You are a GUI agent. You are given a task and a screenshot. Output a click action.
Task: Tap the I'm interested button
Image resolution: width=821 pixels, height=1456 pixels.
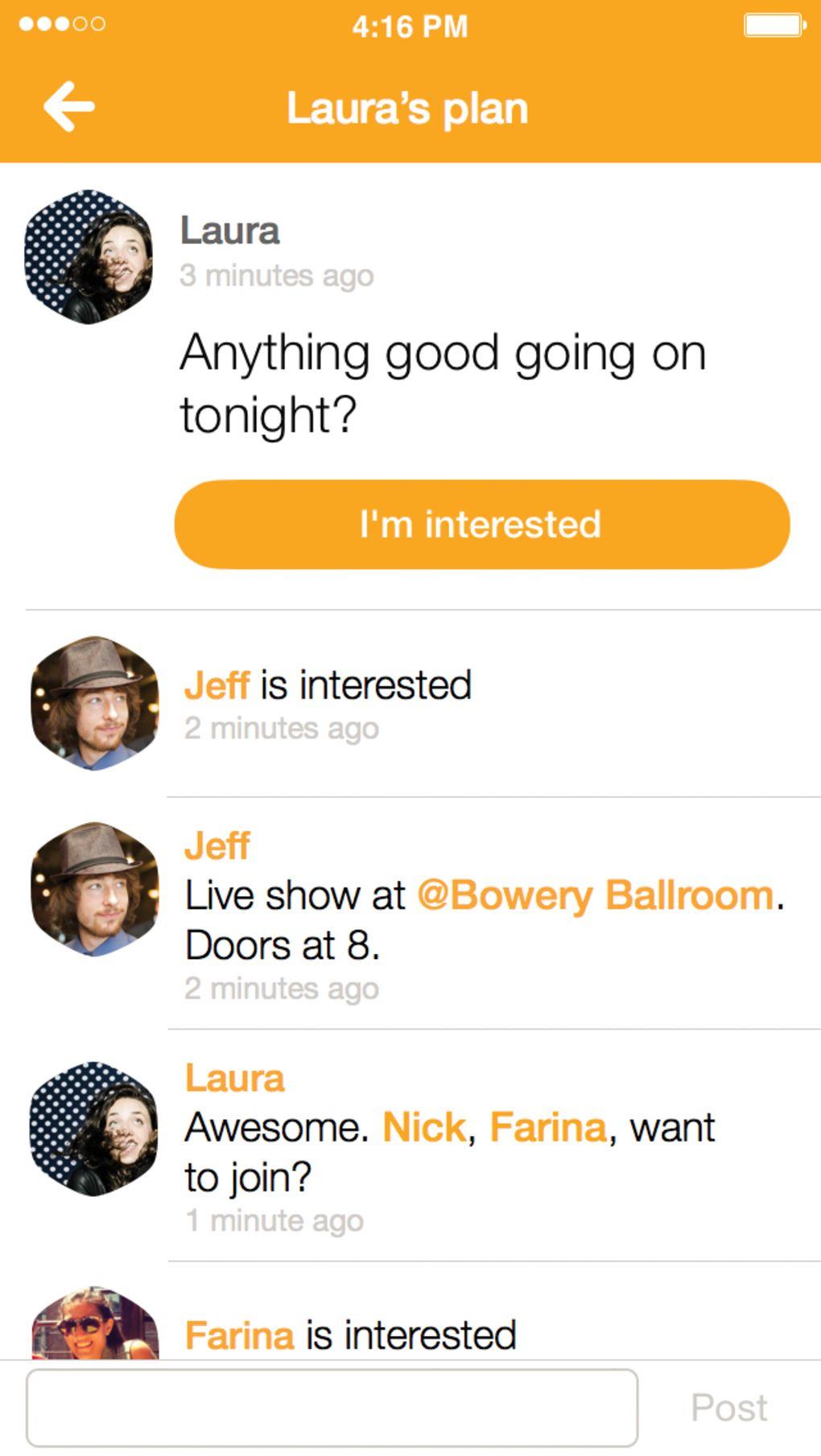tap(481, 524)
